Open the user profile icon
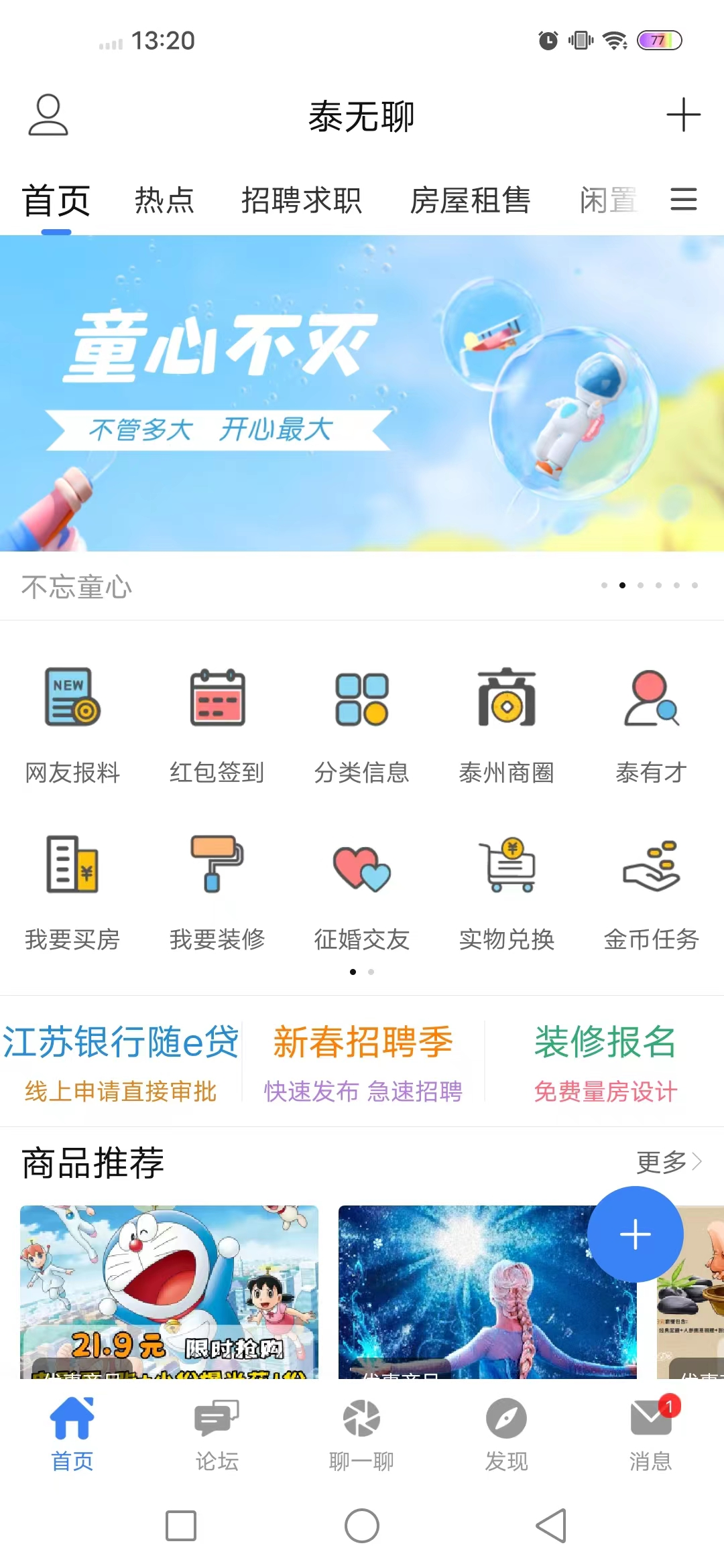This screenshot has height=1568, width=724. (x=48, y=115)
